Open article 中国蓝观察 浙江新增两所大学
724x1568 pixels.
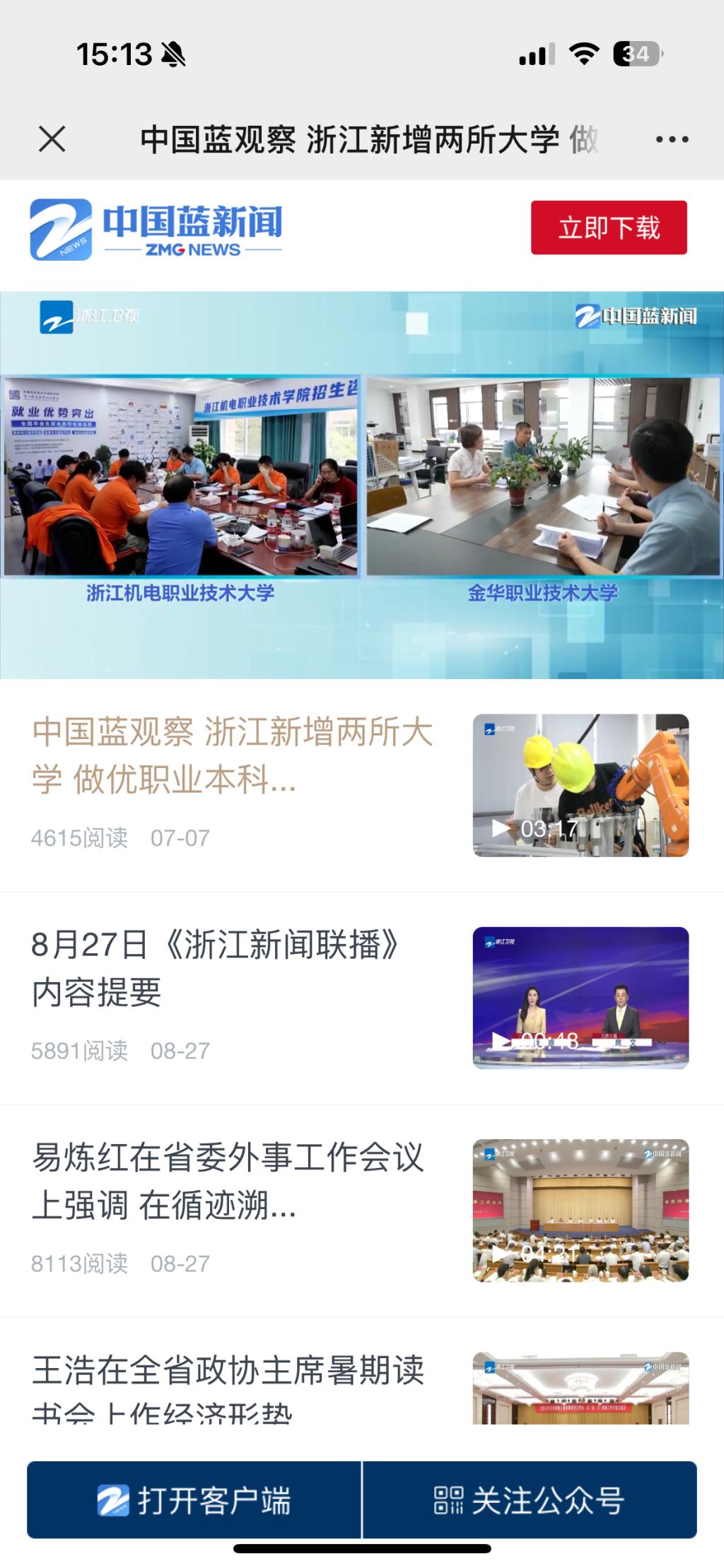(233, 756)
